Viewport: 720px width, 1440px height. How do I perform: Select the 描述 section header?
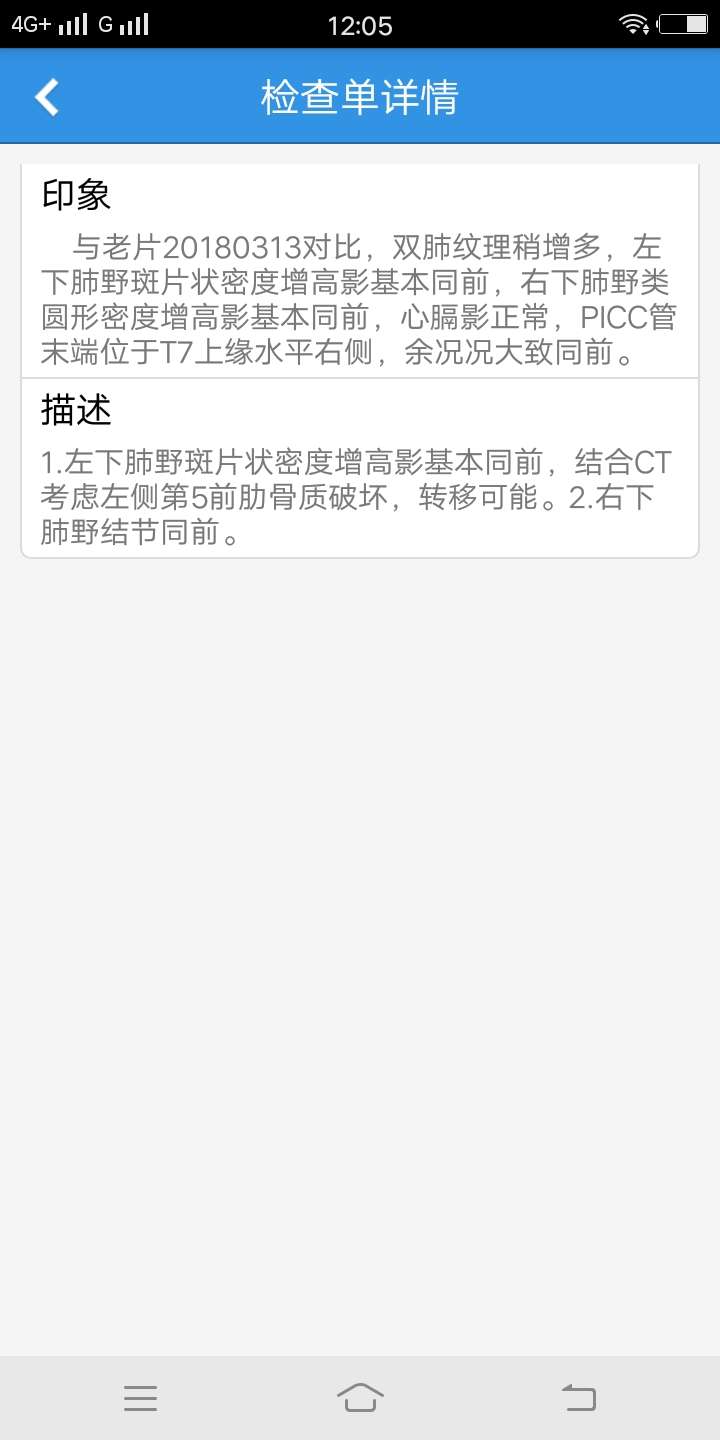pyautogui.click(x=74, y=409)
